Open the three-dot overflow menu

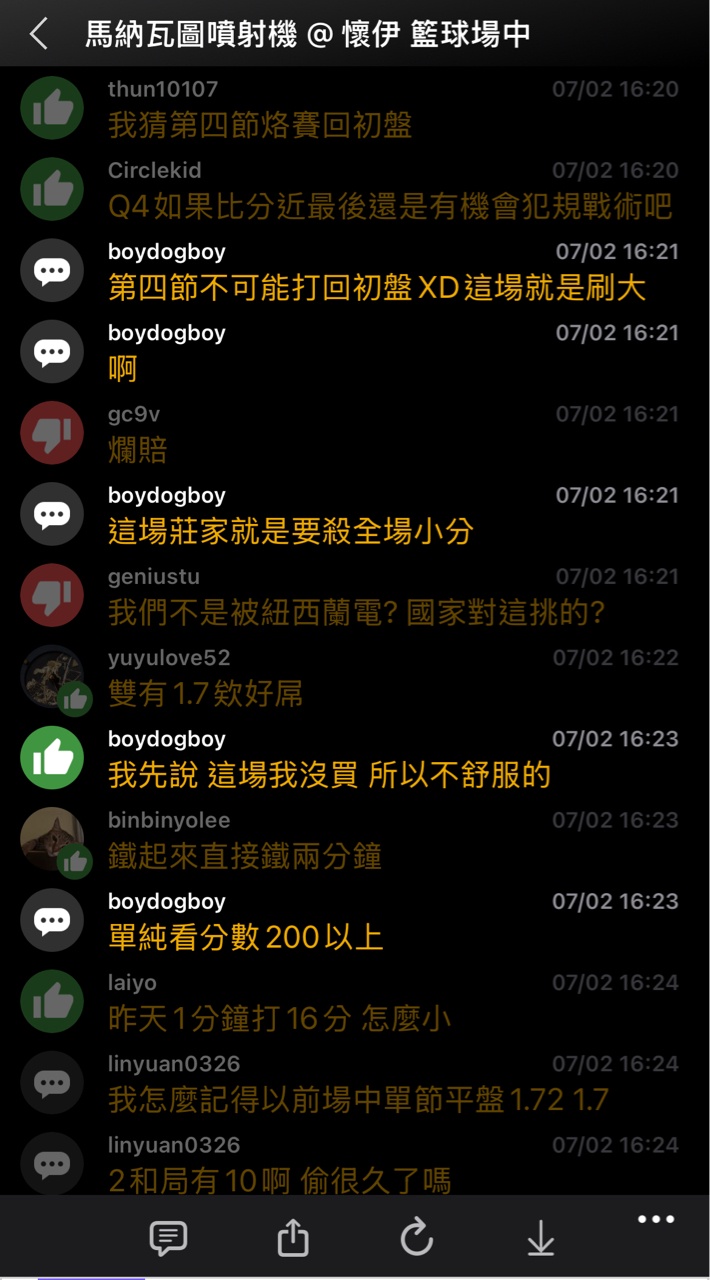pyautogui.click(x=656, y=1219)
